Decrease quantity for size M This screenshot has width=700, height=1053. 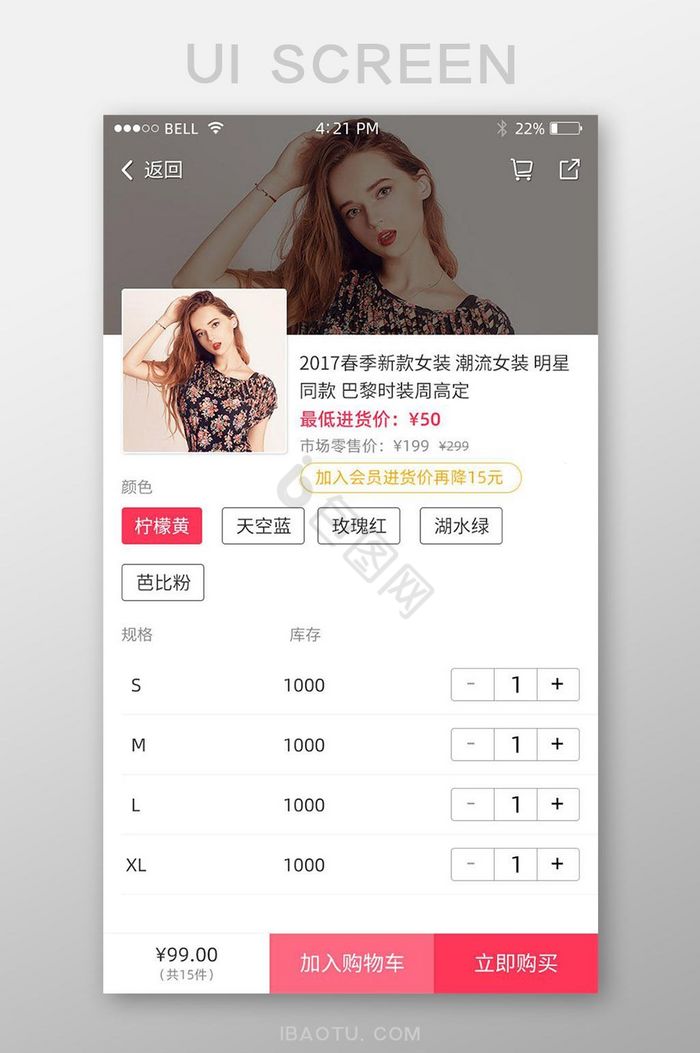[472, 744]
